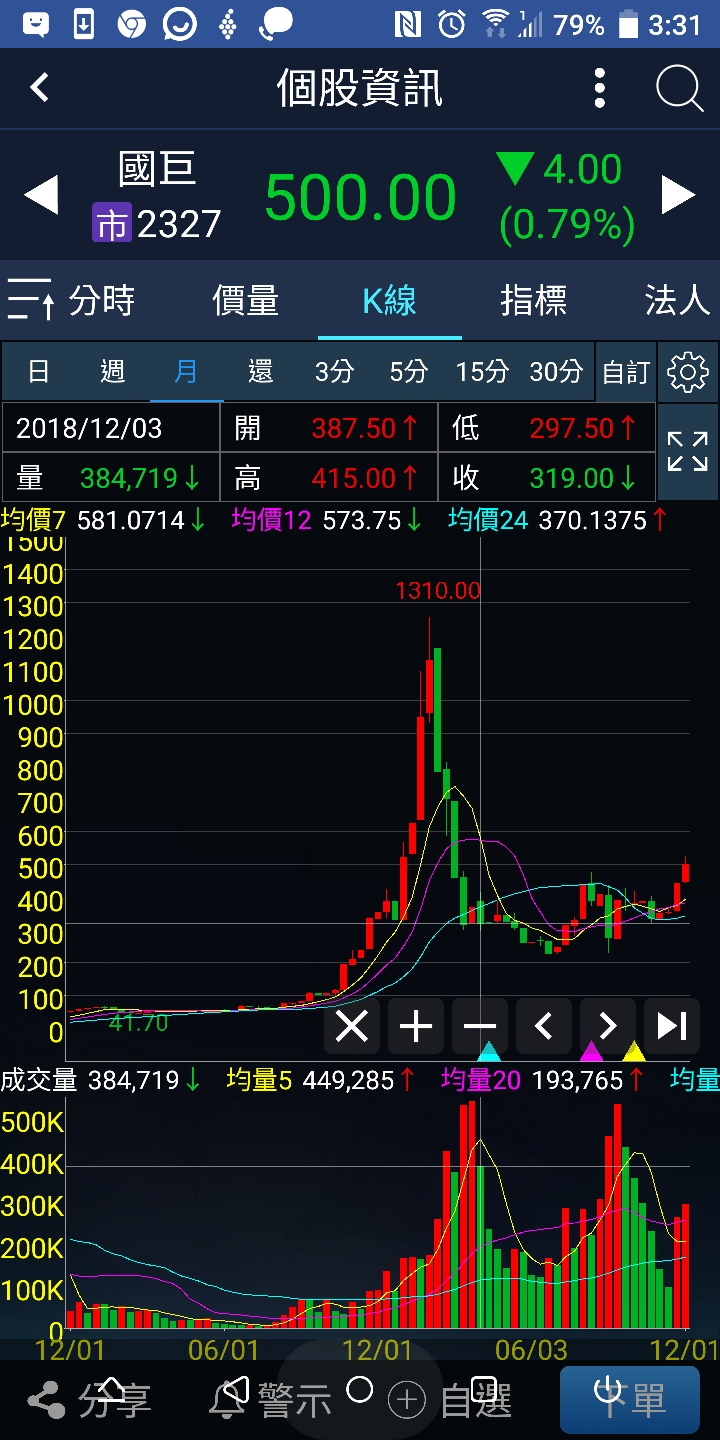Go back using the top-left arrow
The width and height of the screenshot is (720, 1440).
(x=40, y=88)
